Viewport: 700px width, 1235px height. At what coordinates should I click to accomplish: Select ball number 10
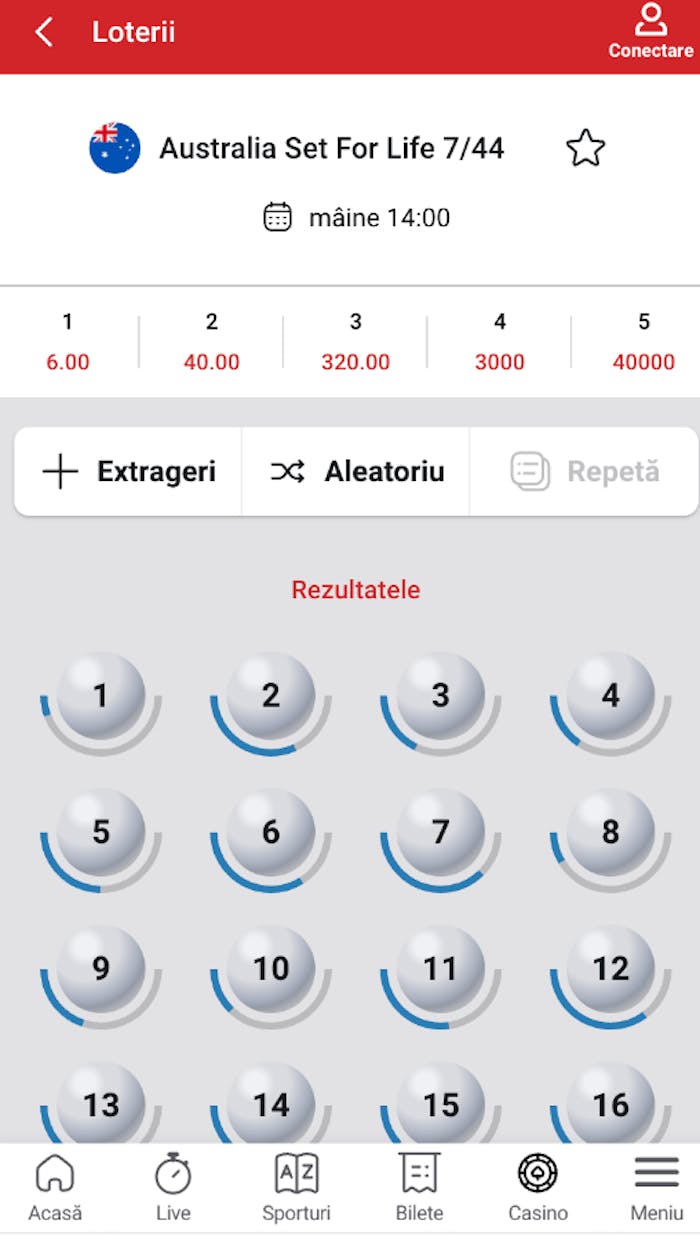coord(271,968)
